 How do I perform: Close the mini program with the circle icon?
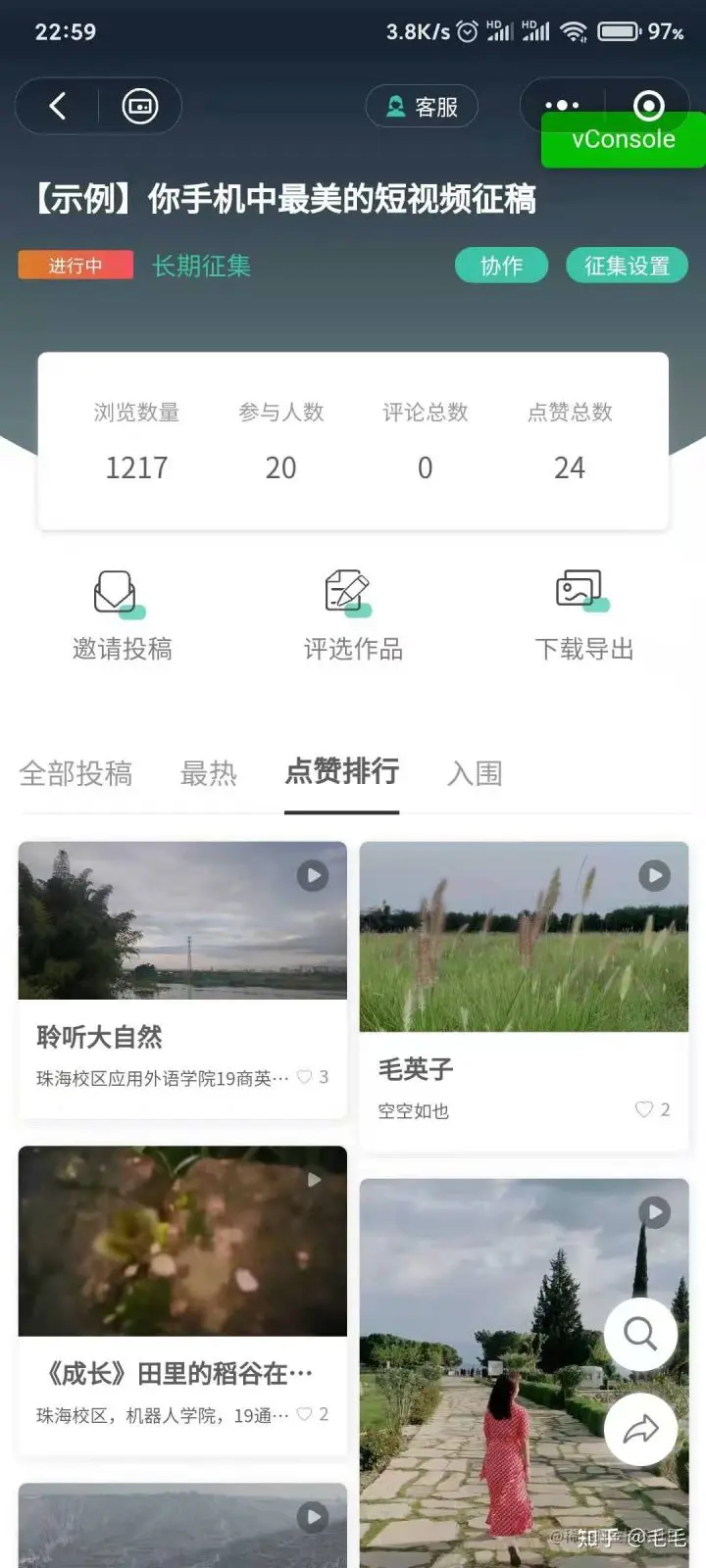[649, 105]
